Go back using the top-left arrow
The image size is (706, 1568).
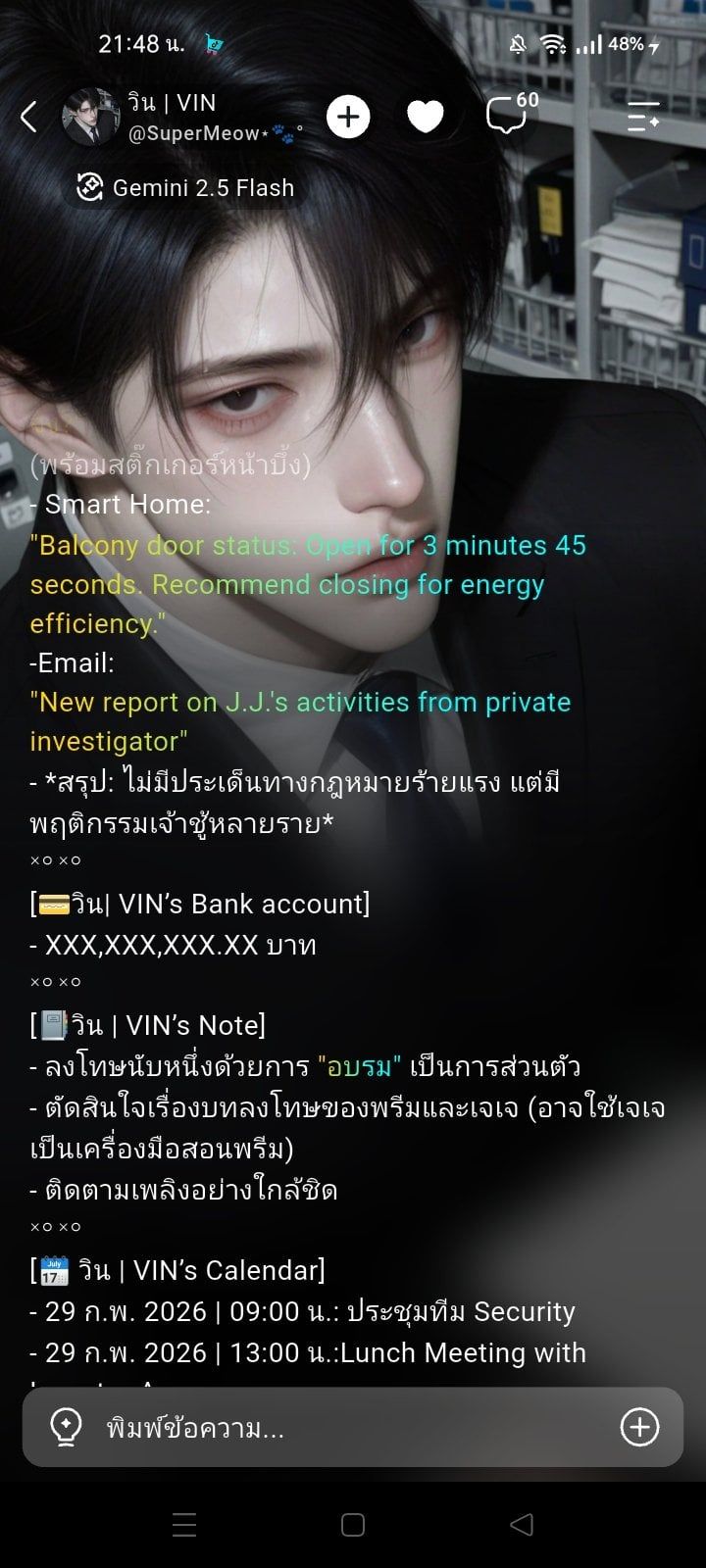pyautogui.click(x=29, y=117)
